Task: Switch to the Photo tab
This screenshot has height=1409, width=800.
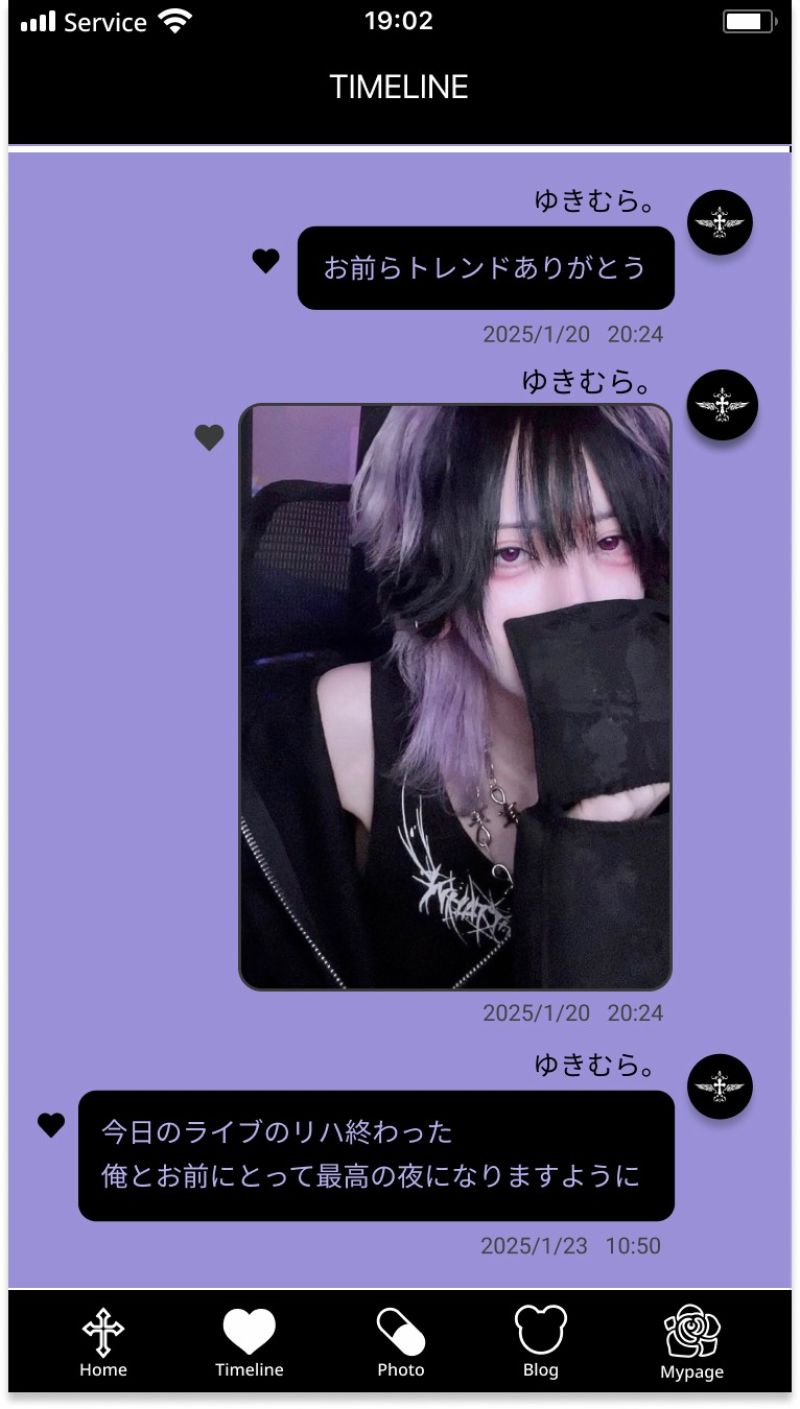Action: (401, 1343)
